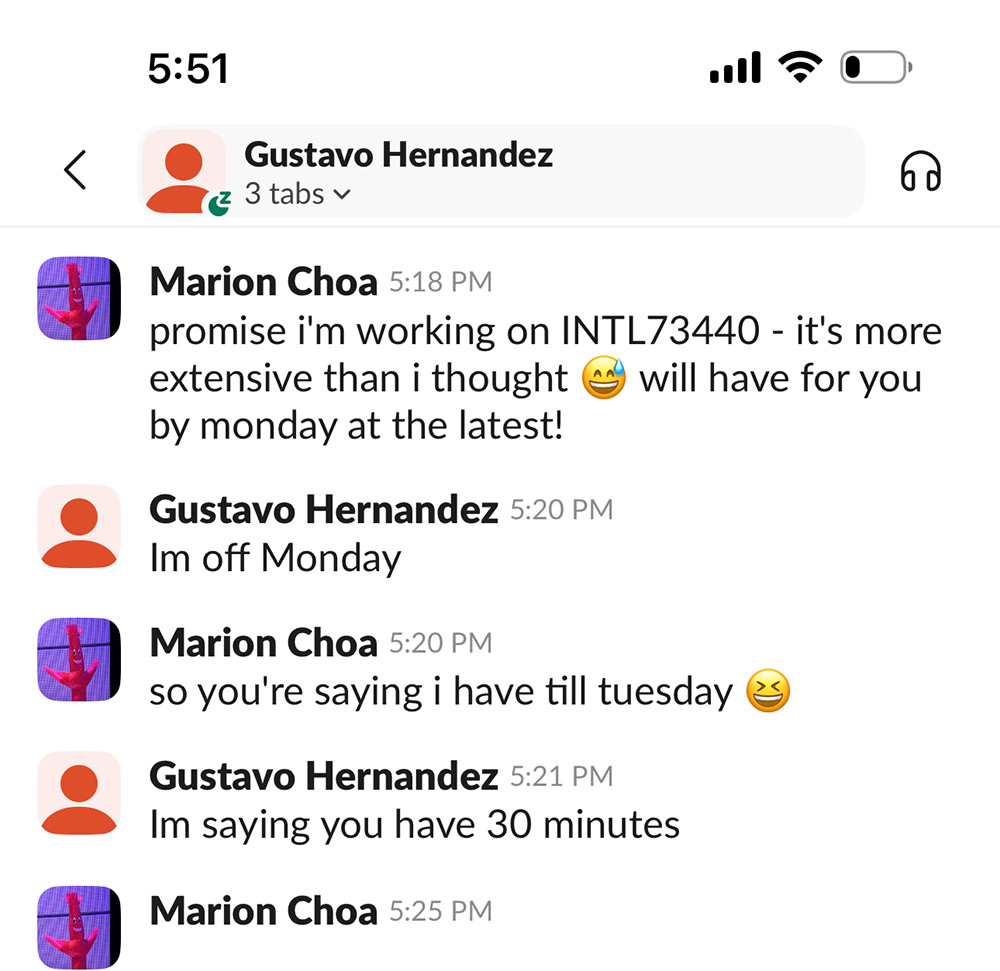View Marion Choa's profile from the 5:20 PM message
The width and height of the screenshot is (1000, 971).
tap(263, 643)
